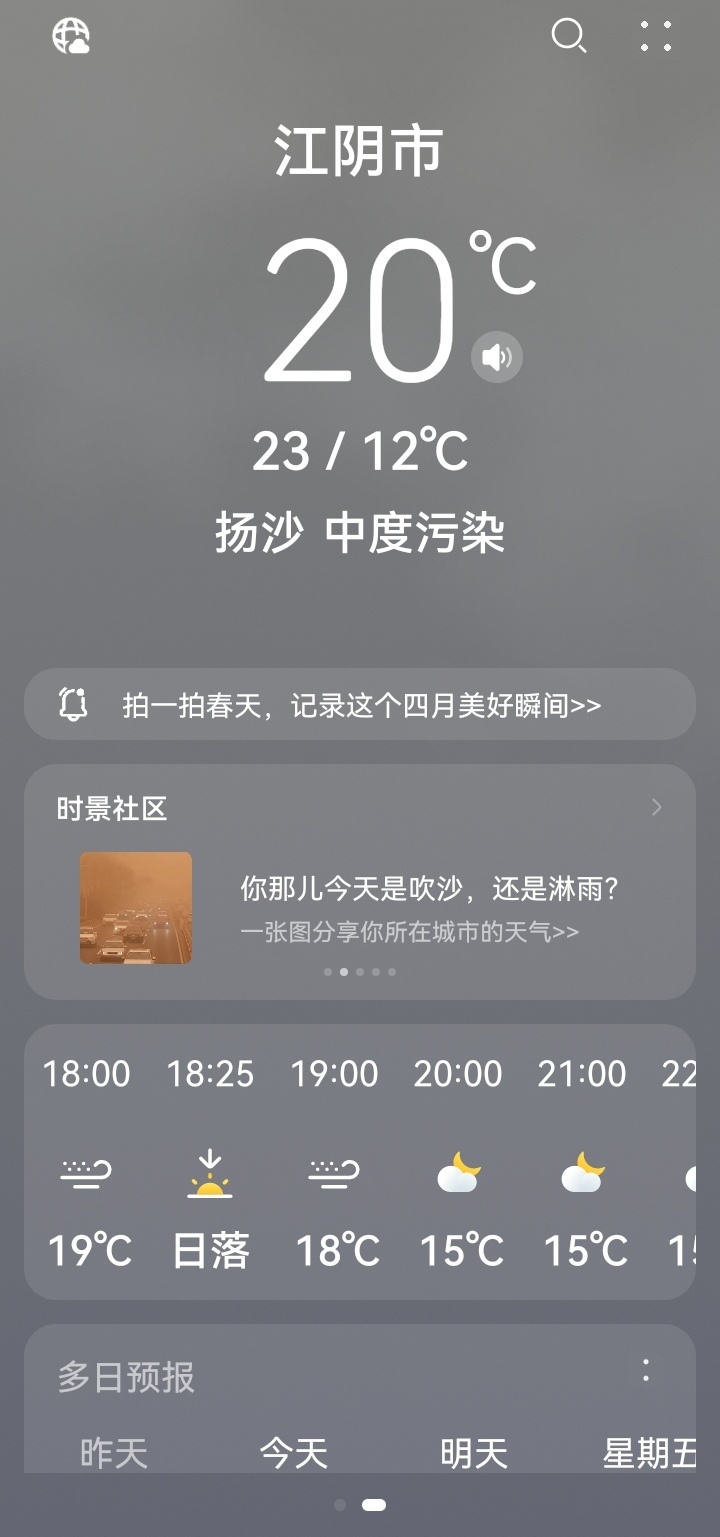This screenshot has height=1537, width=720.
Task: Open the four-dot more menu
Action: (656, 37)
